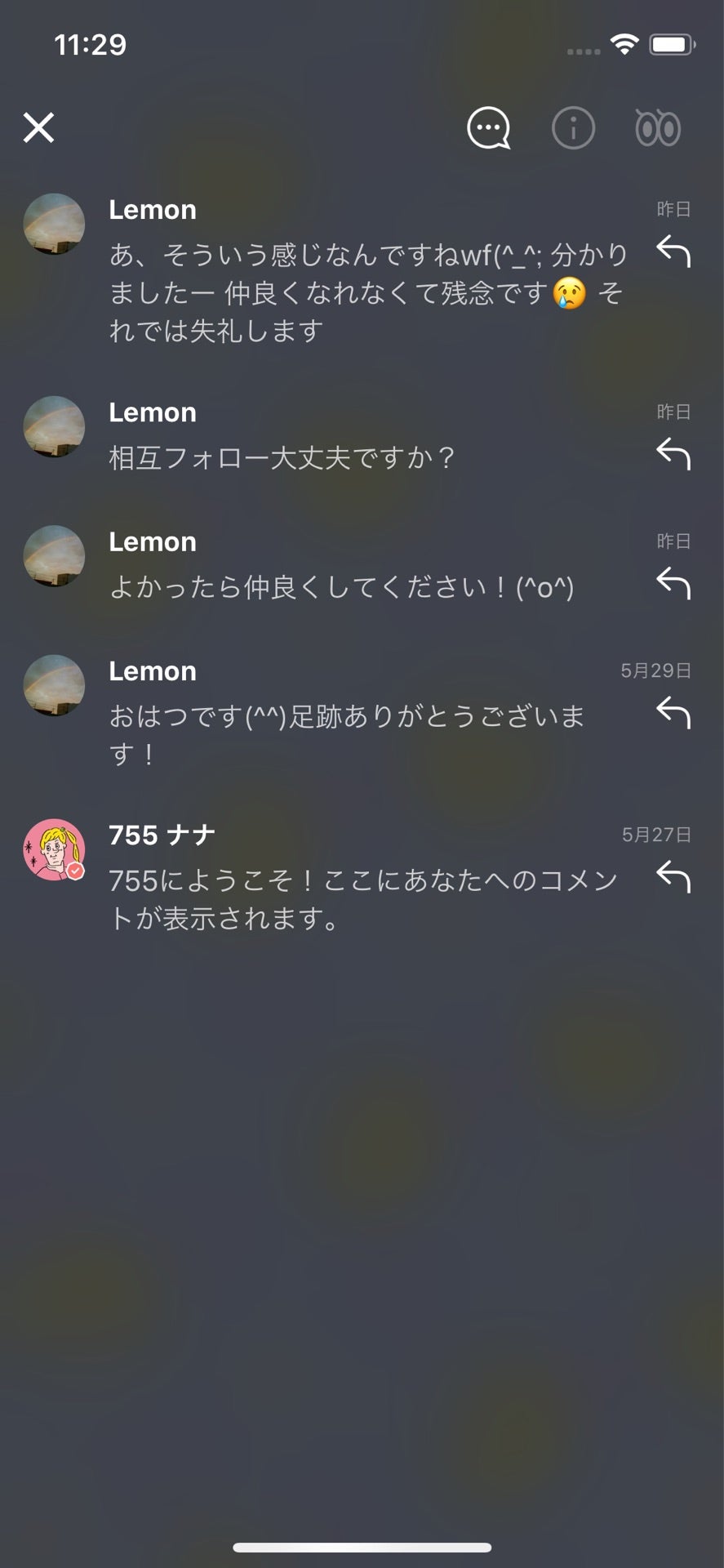Tap Lemon's rainbow avatar photo
This screenshot has width=724, height=1568.
click(x=53, y=225)
